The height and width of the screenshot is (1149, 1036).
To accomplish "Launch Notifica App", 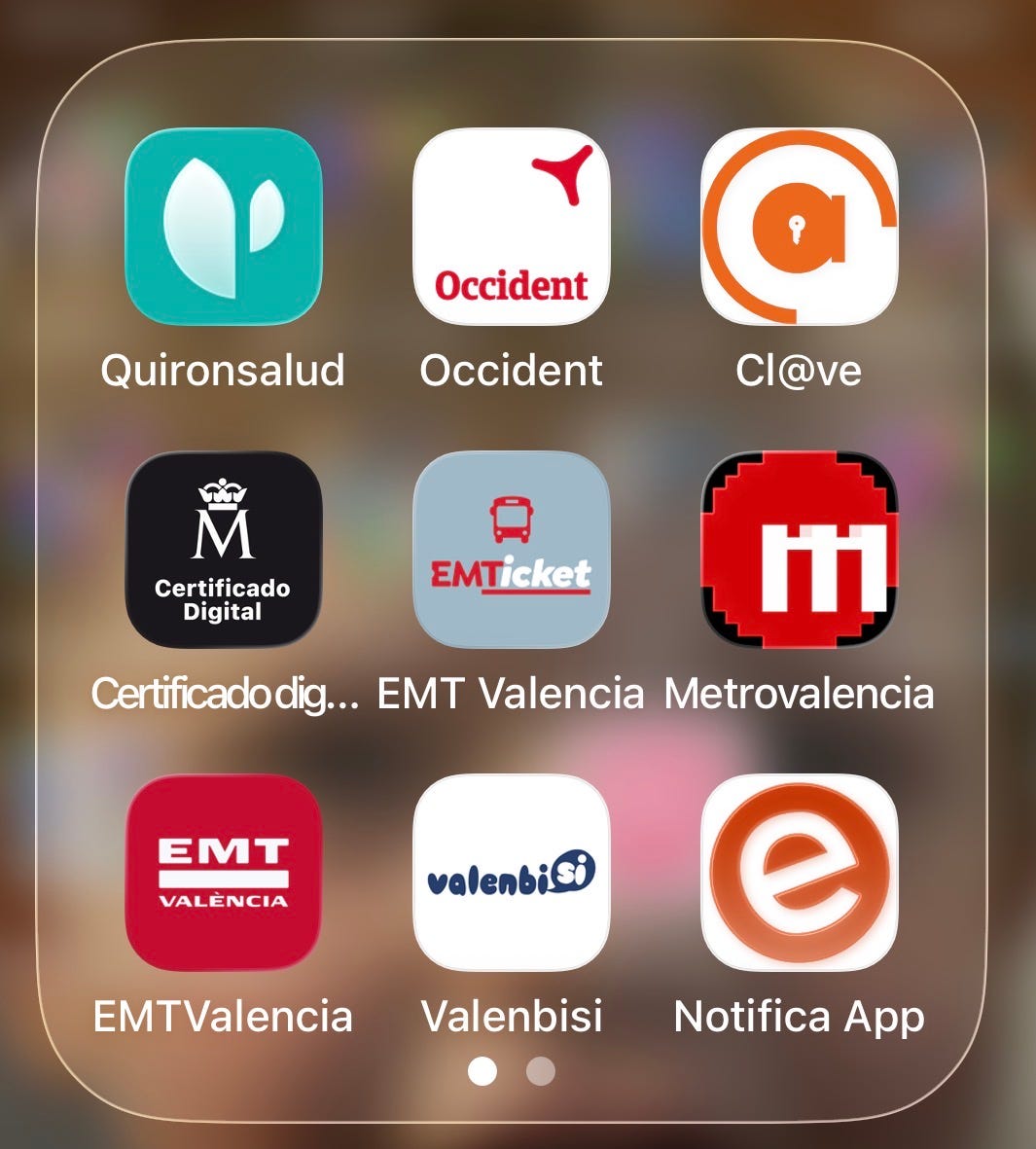I will point(799,873).
